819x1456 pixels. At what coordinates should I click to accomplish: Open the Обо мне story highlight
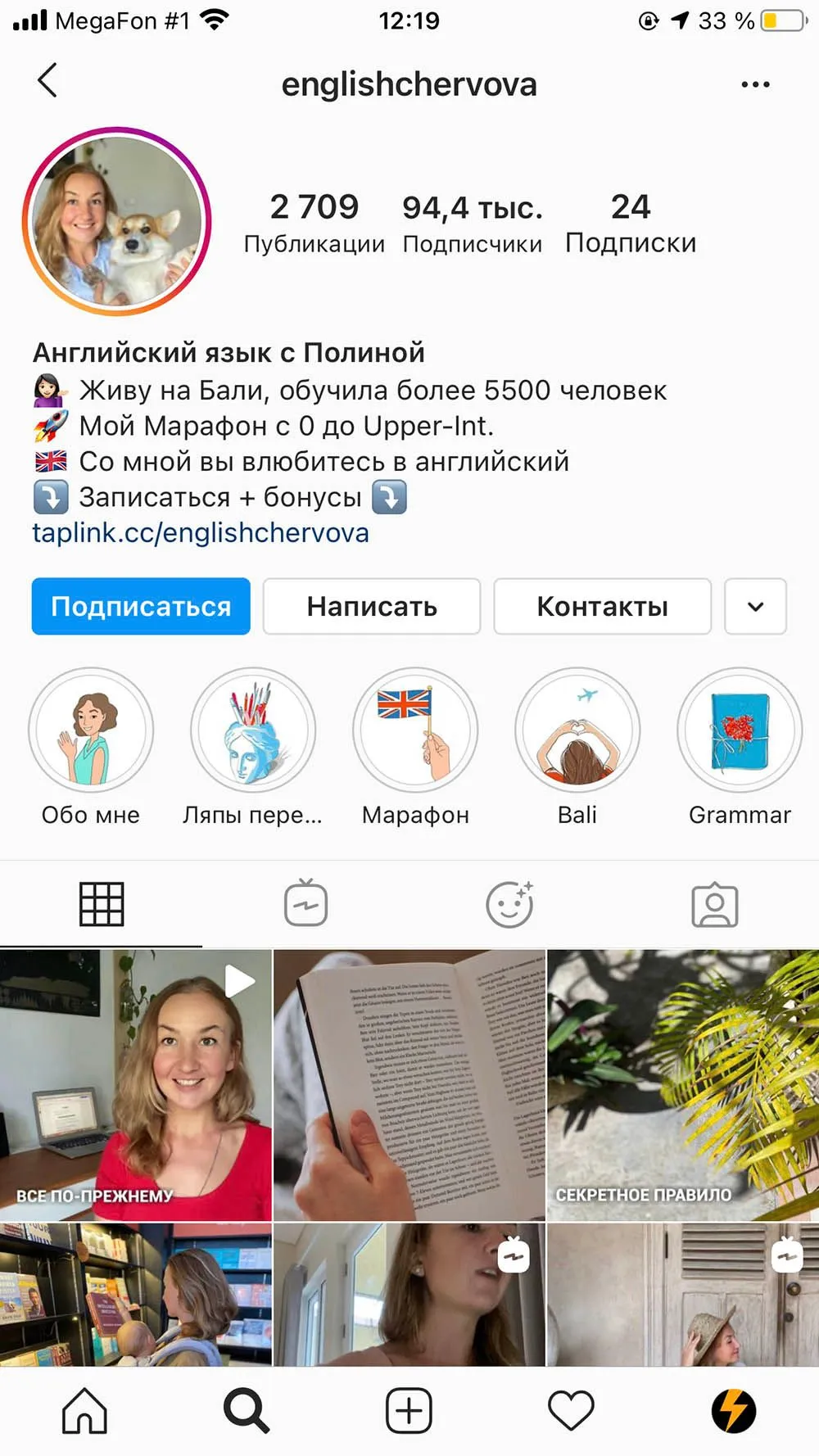tap(91, 730)
